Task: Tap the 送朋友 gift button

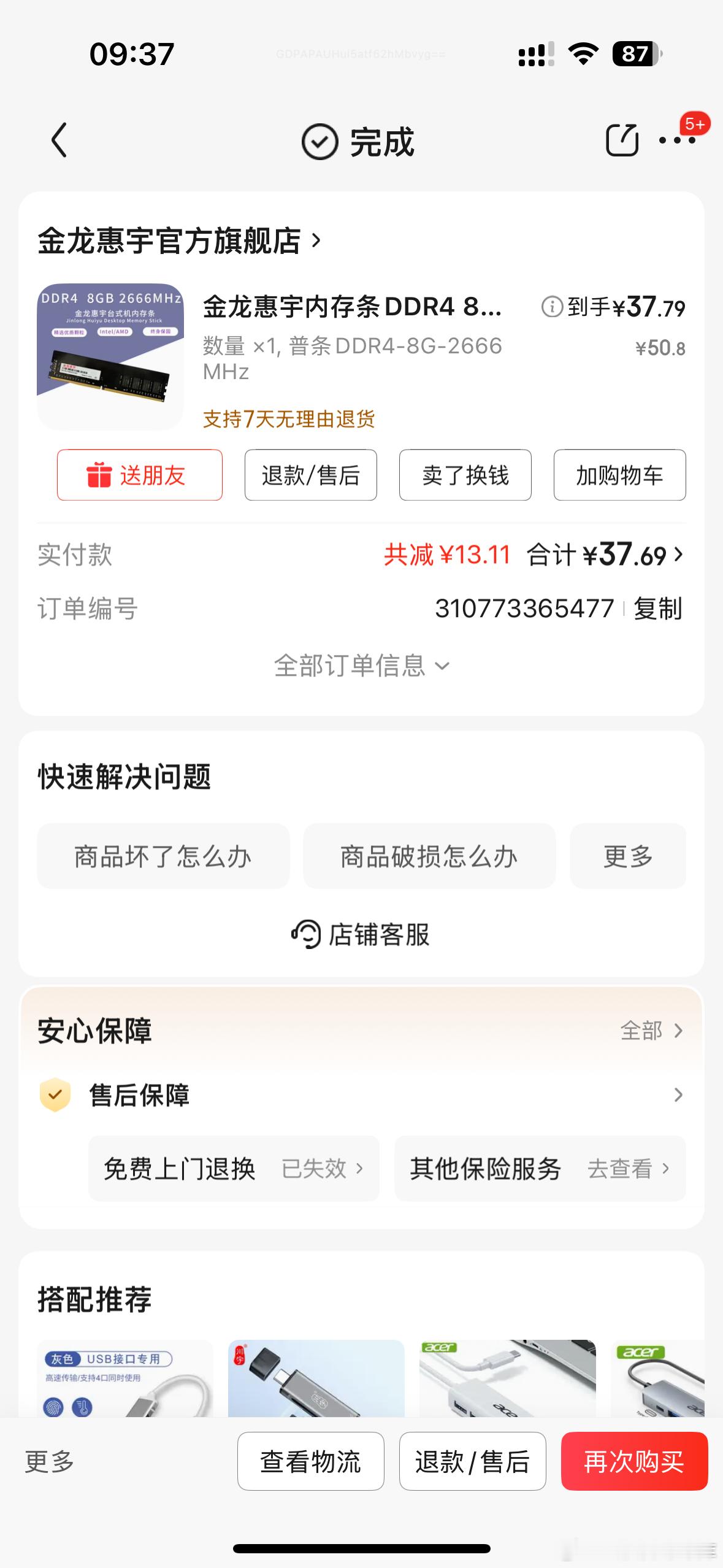Action: click(140, 475)
